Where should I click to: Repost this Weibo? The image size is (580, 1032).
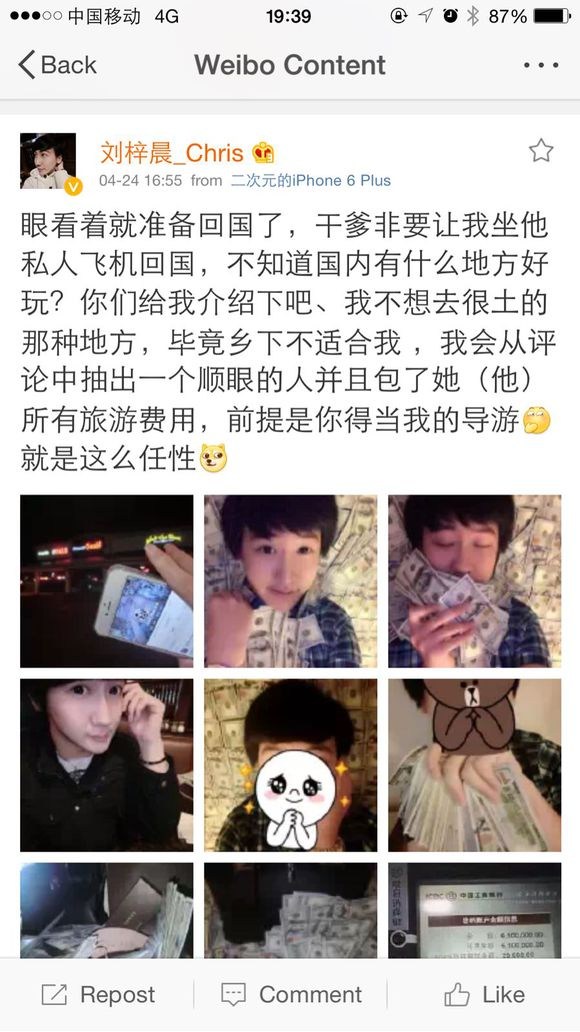98,994
